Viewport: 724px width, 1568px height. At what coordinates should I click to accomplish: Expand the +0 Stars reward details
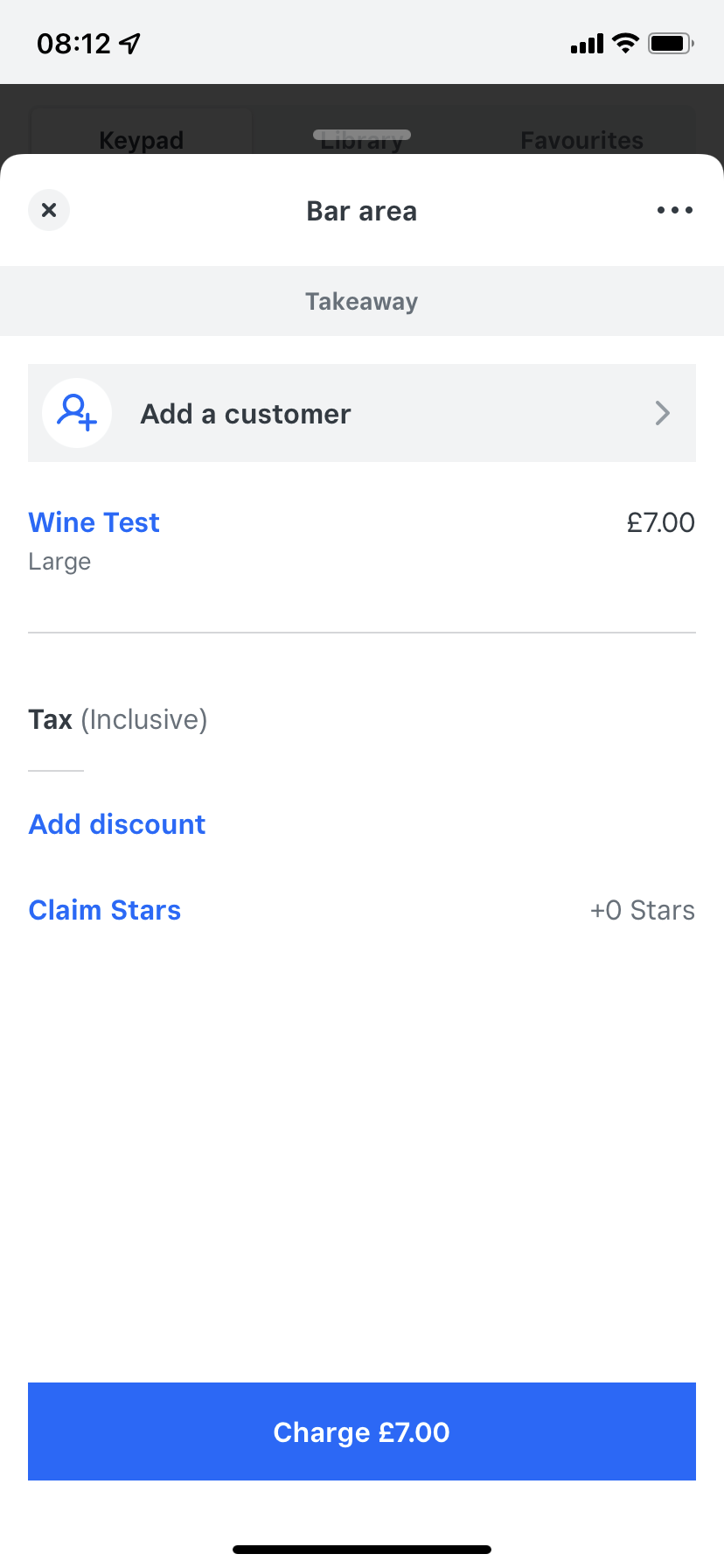641,910
